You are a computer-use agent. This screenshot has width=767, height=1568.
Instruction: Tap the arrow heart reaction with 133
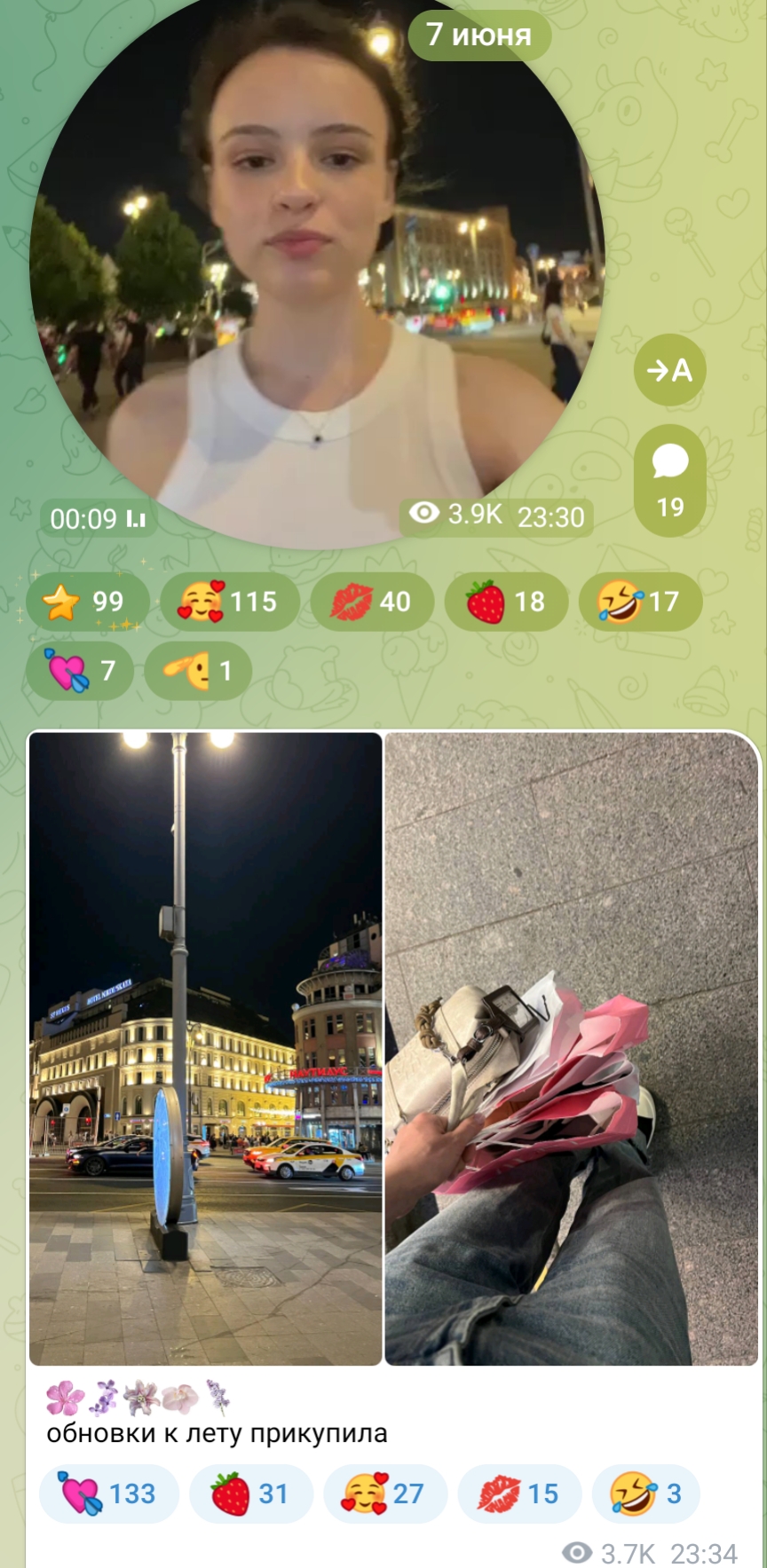click(x=109, y=1494)
